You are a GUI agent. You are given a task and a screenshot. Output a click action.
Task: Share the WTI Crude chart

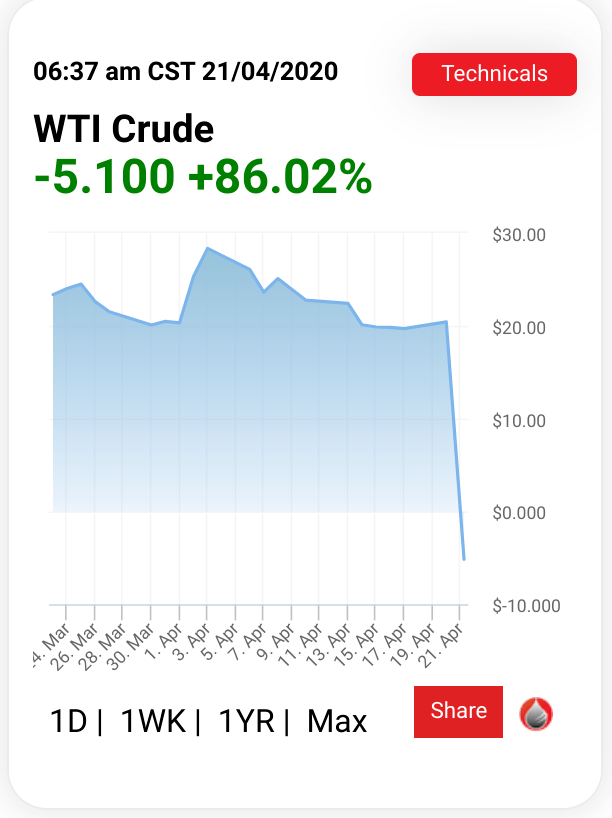[x=458, y=712]
